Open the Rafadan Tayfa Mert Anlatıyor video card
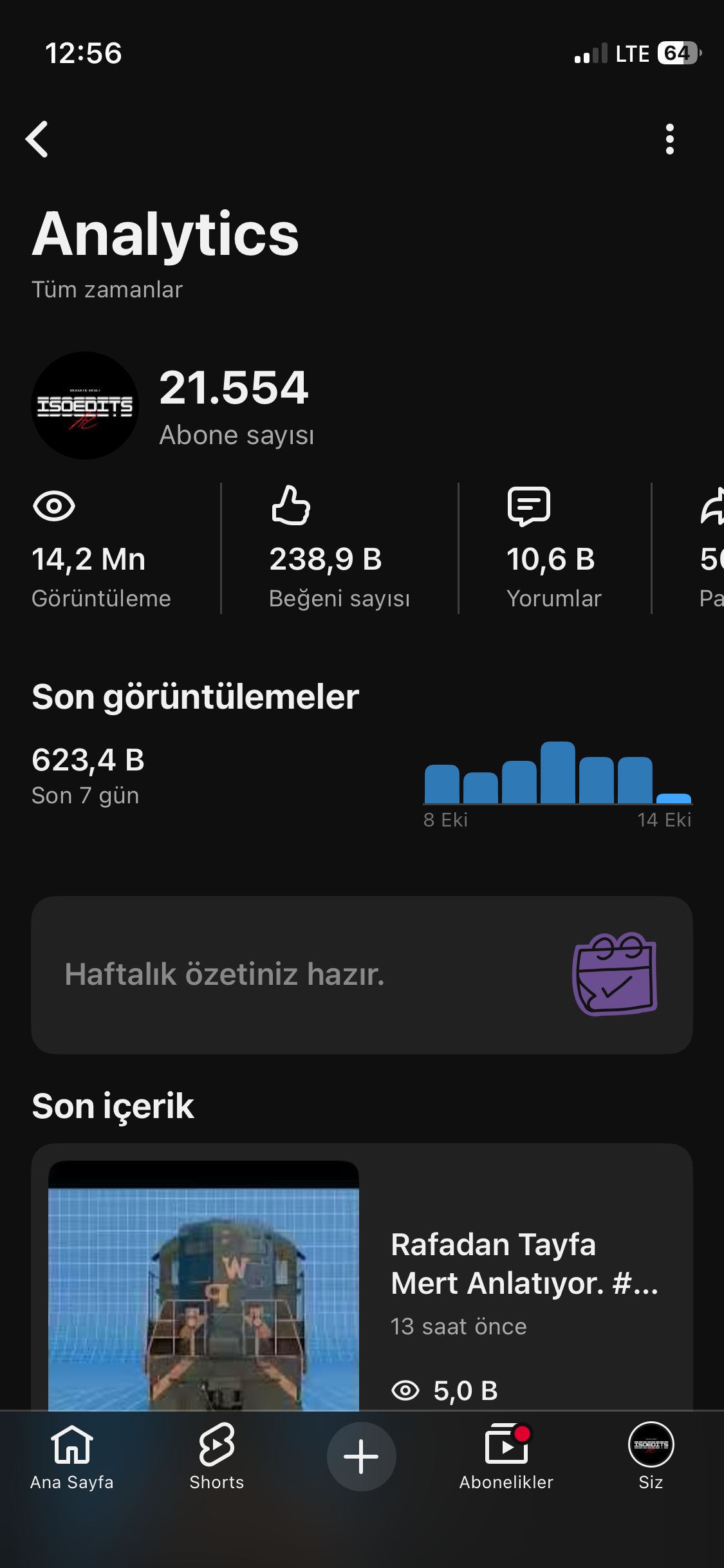Screen dimensions: 724x1568 [362, 1278]
